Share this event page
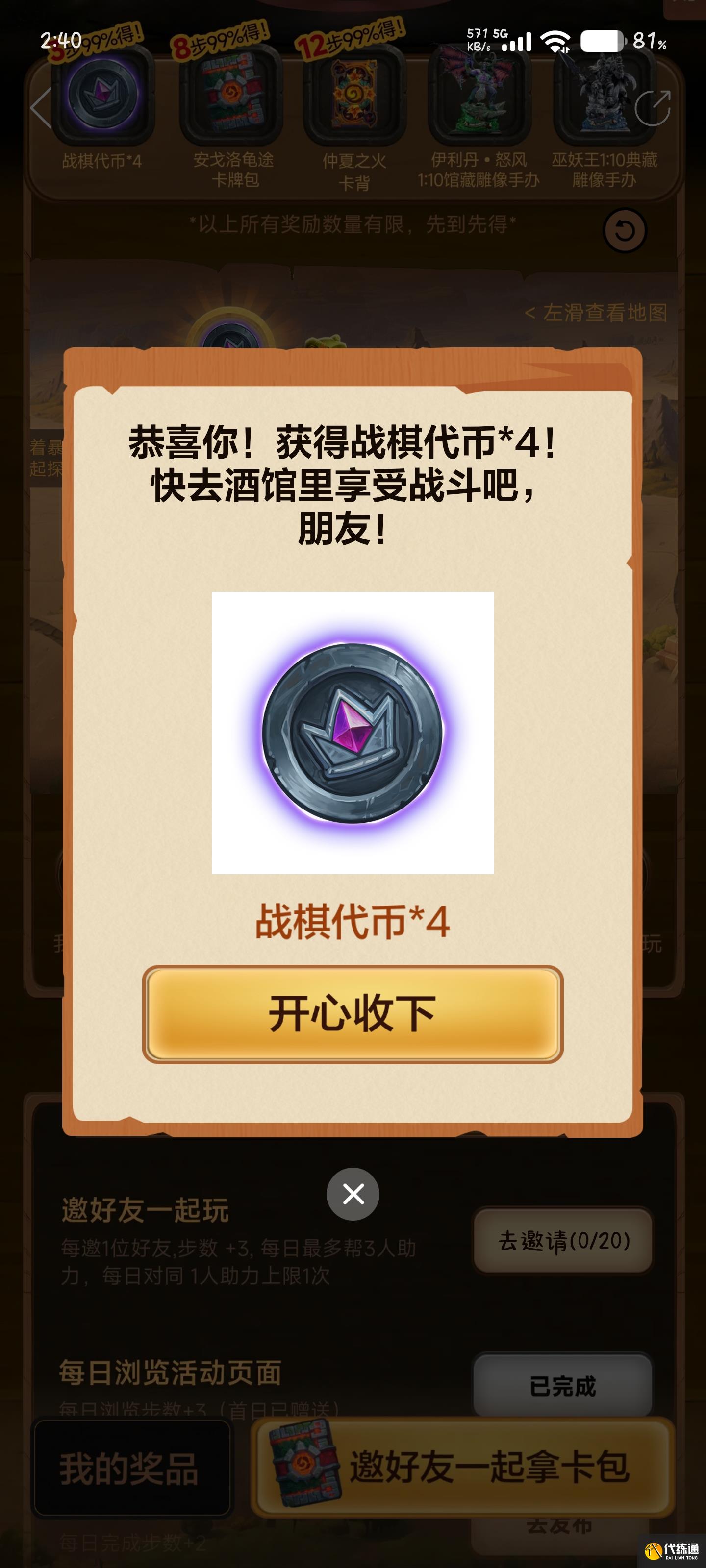The height and width of the screenshot is (1568, 706). 653,108
